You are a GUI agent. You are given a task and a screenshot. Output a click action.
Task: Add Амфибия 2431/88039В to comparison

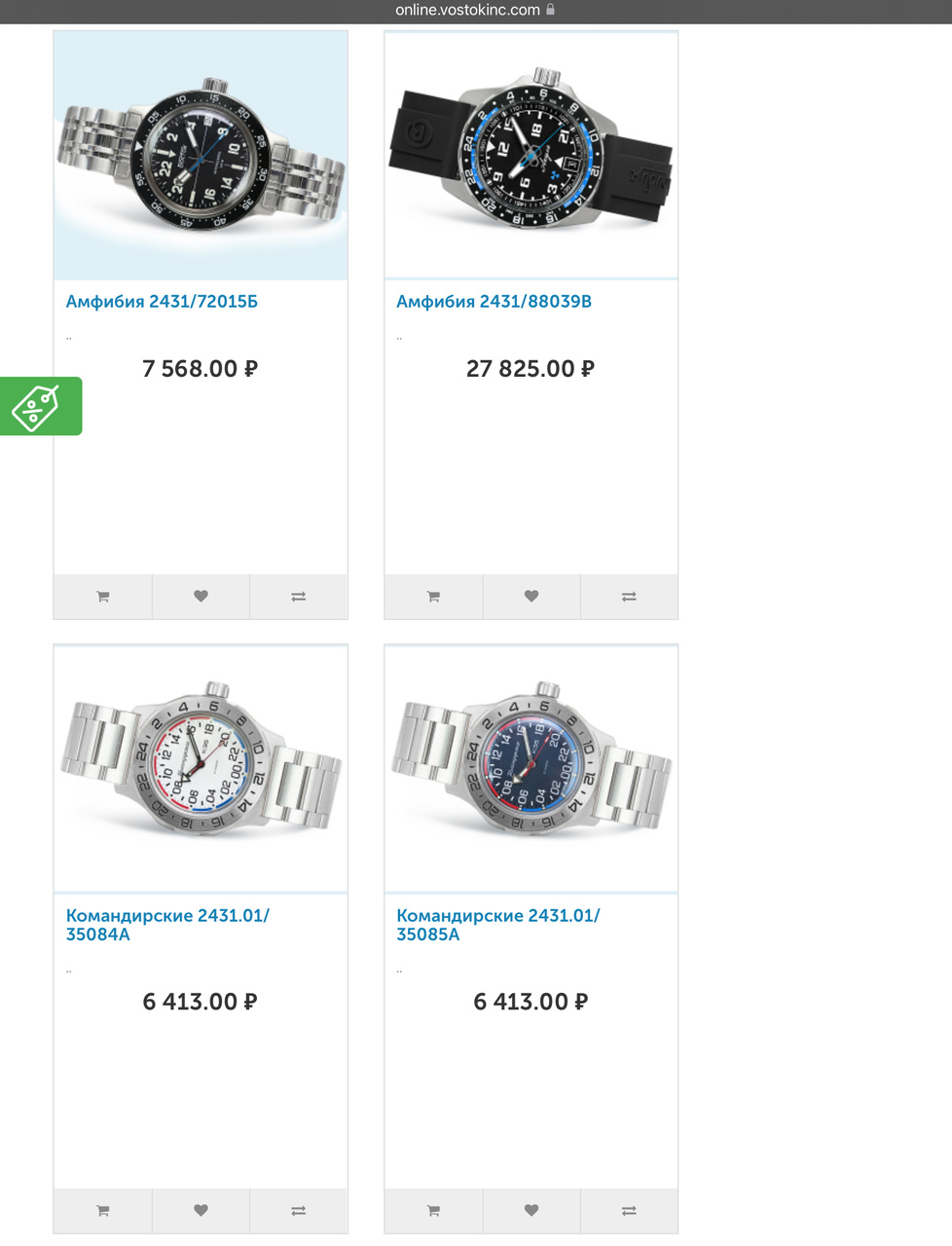click(x=629, y=597)
